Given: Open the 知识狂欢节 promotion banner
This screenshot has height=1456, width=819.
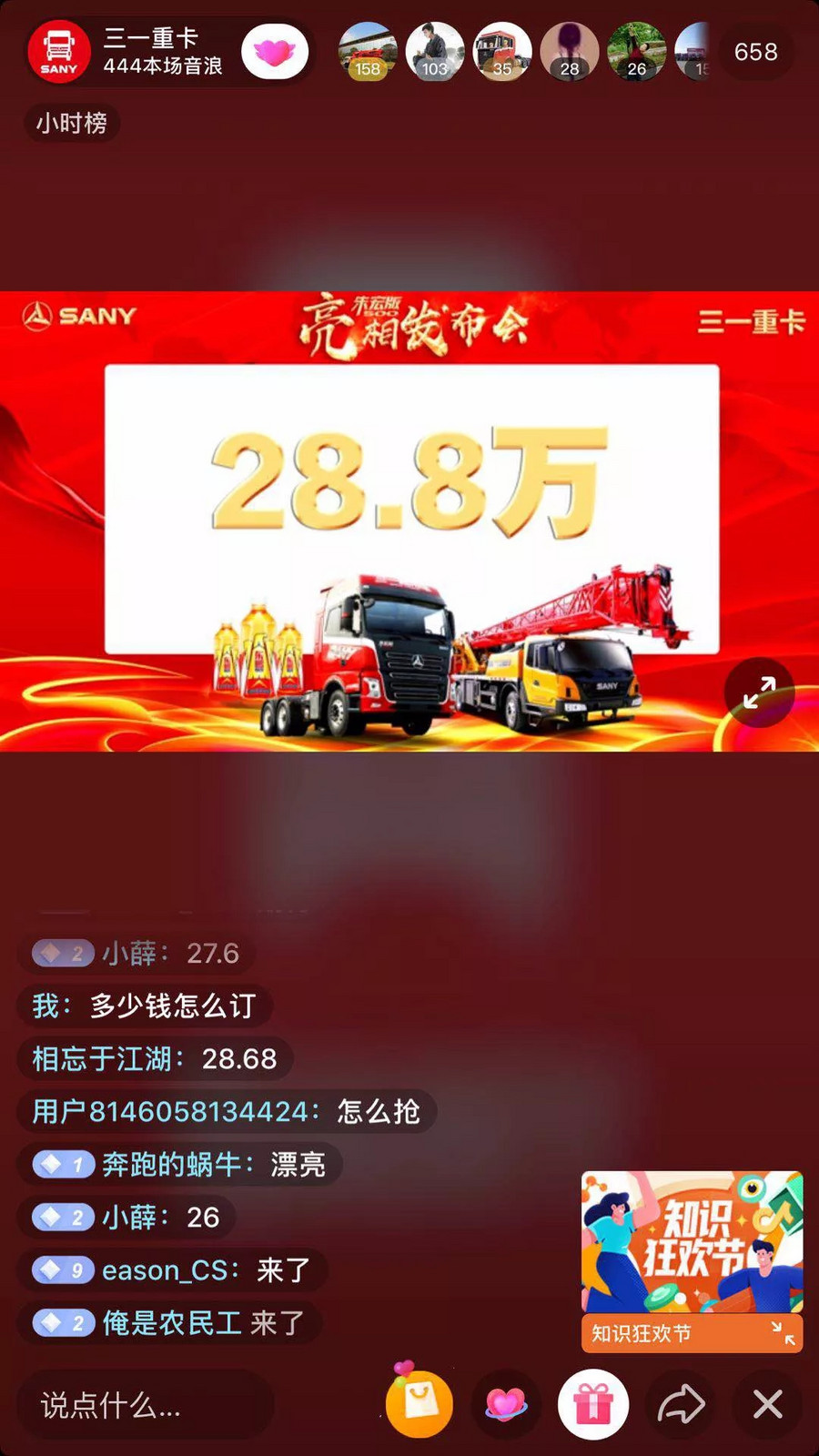Looking at the screenshot, I should [x=692, y=1260].
